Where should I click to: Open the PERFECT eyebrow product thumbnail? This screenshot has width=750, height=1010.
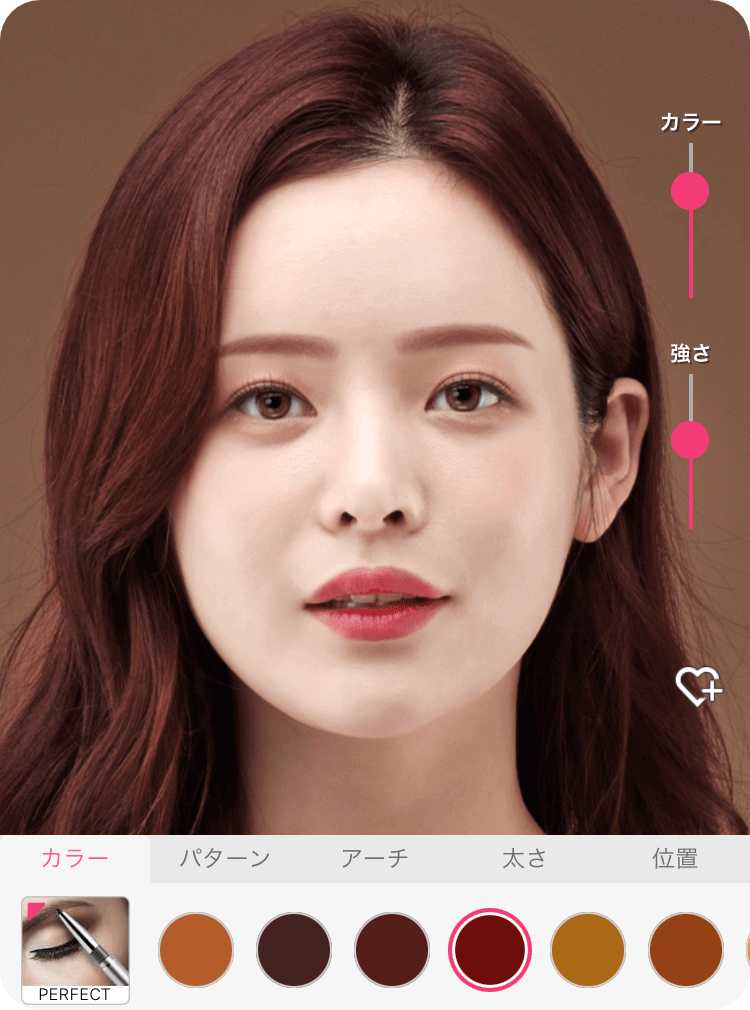coord(75,950)
